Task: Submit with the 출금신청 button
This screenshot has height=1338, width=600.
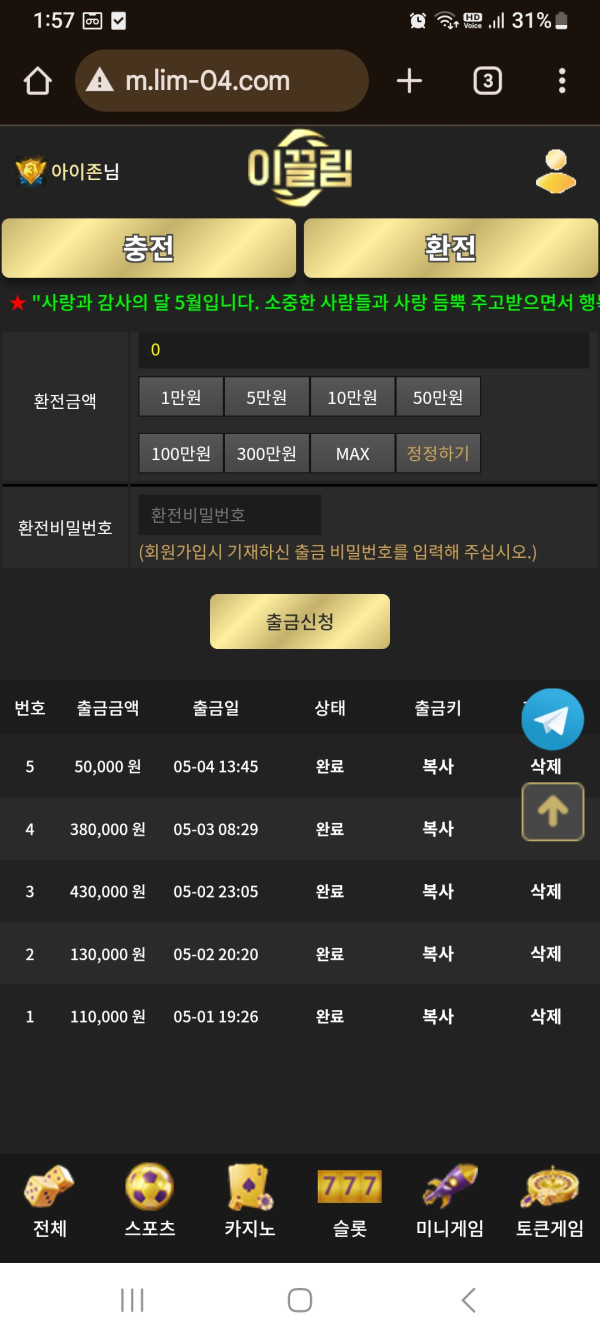Action: 299,622
